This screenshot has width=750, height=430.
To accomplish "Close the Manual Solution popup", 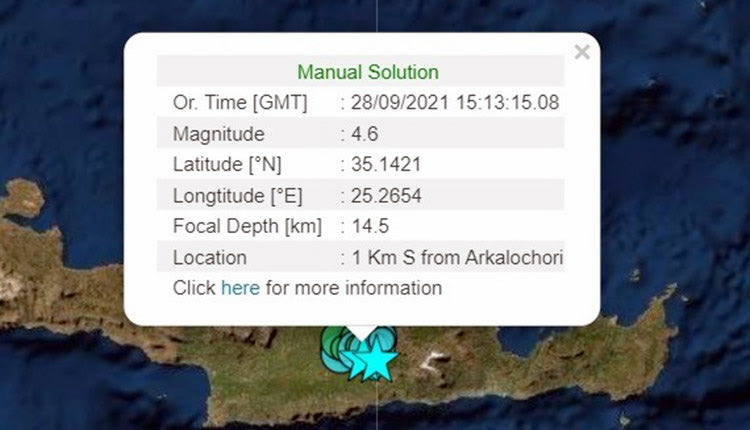I will [x=582, y=52].
